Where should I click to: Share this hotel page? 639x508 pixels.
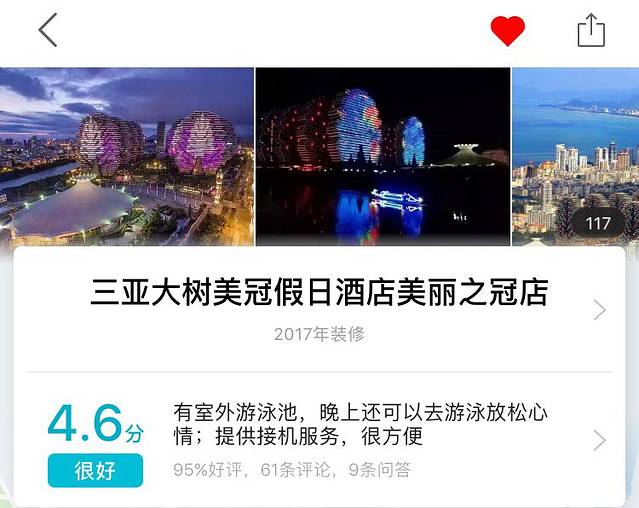591,31
